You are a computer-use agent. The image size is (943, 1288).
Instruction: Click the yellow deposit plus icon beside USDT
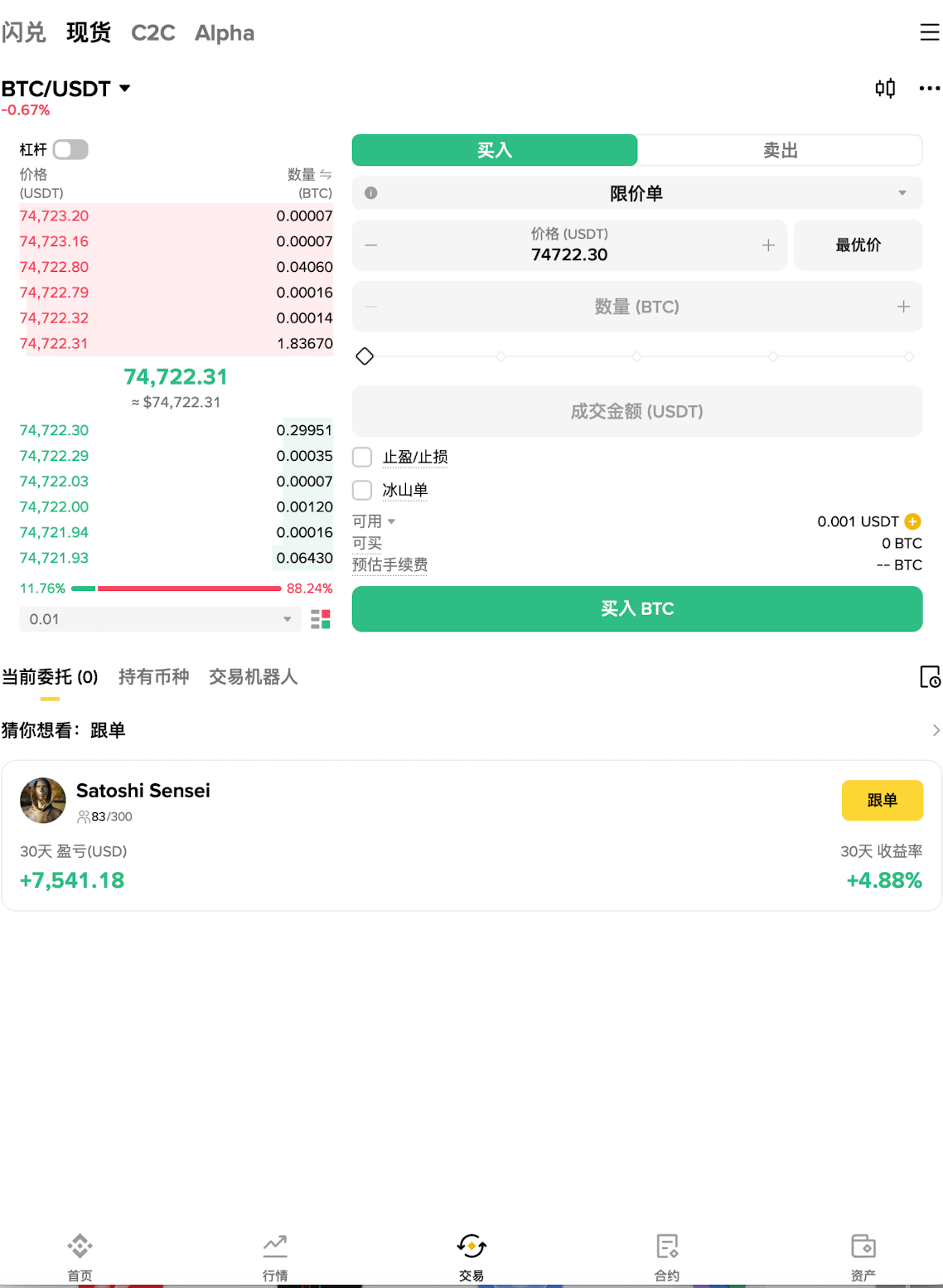pos(912,521)
